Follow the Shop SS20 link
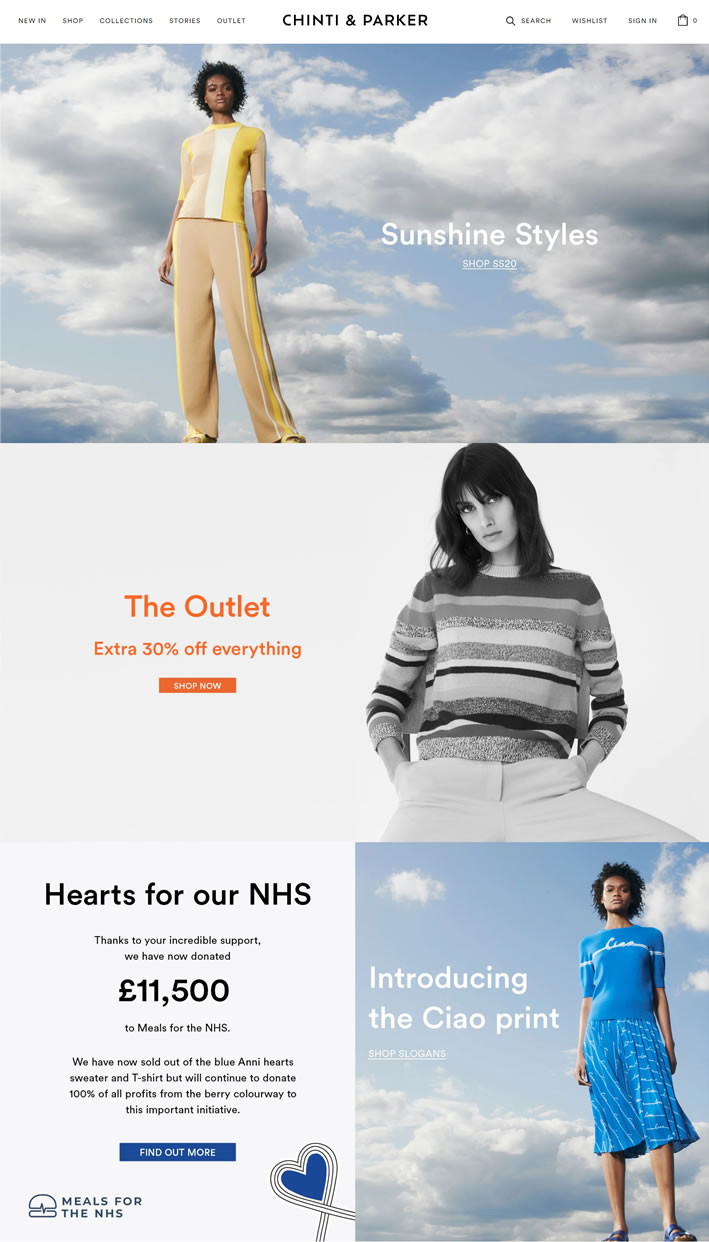 click(x=489, y=264)
